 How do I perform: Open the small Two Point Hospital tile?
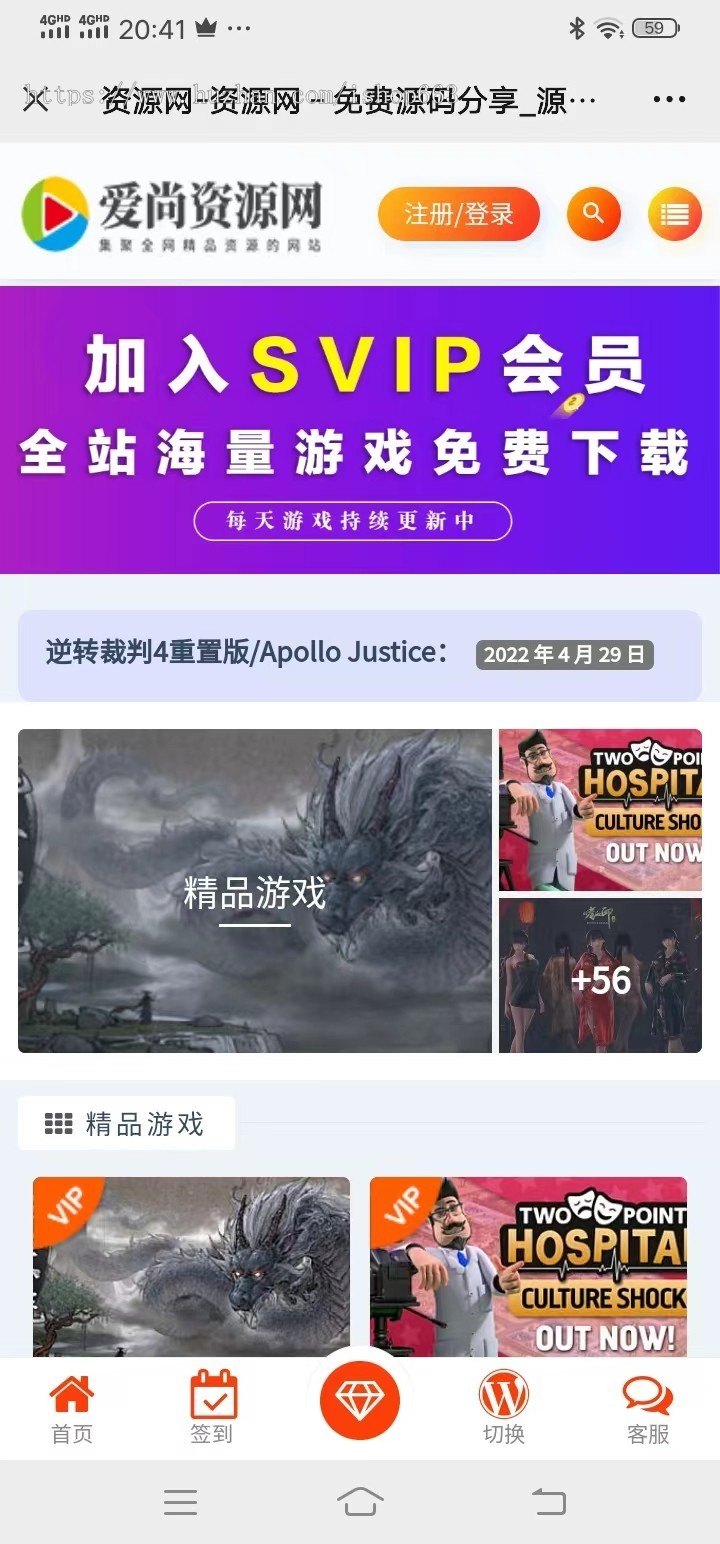coord(600,810)
